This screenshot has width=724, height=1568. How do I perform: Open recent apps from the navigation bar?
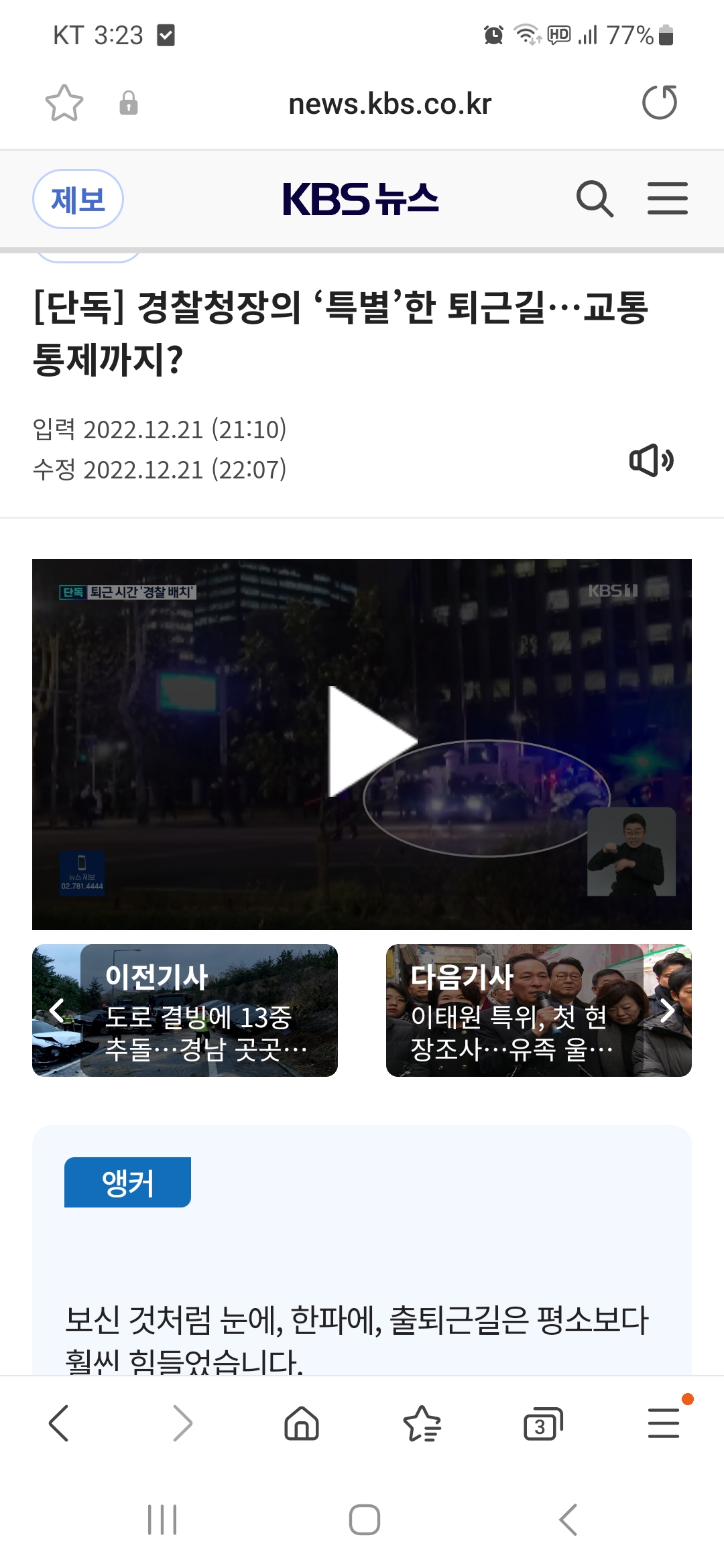(162, 1519)
